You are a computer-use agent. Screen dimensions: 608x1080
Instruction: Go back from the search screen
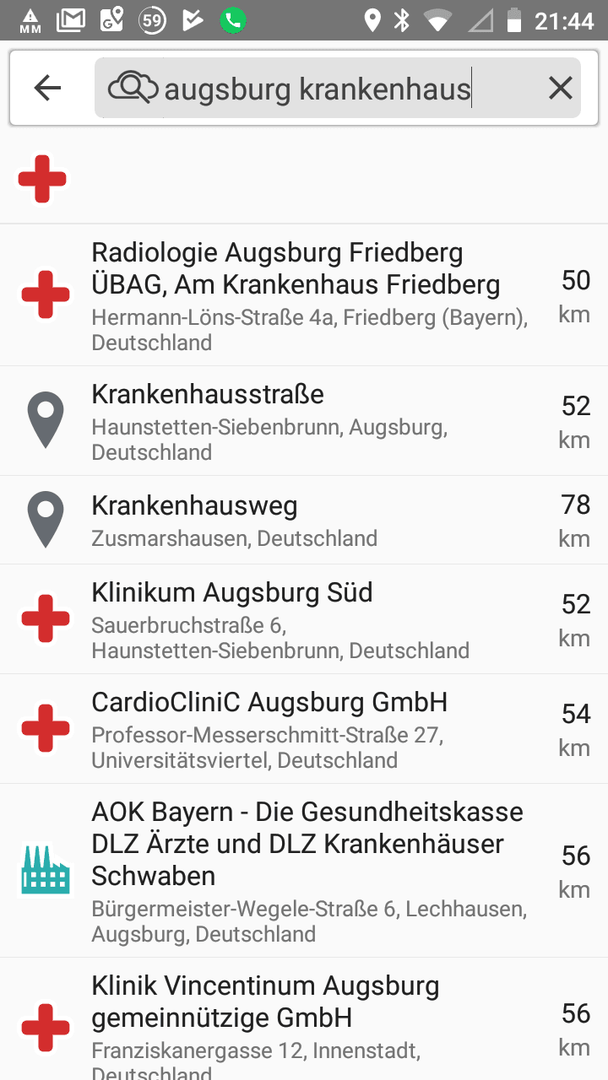[x=48, y=88]
